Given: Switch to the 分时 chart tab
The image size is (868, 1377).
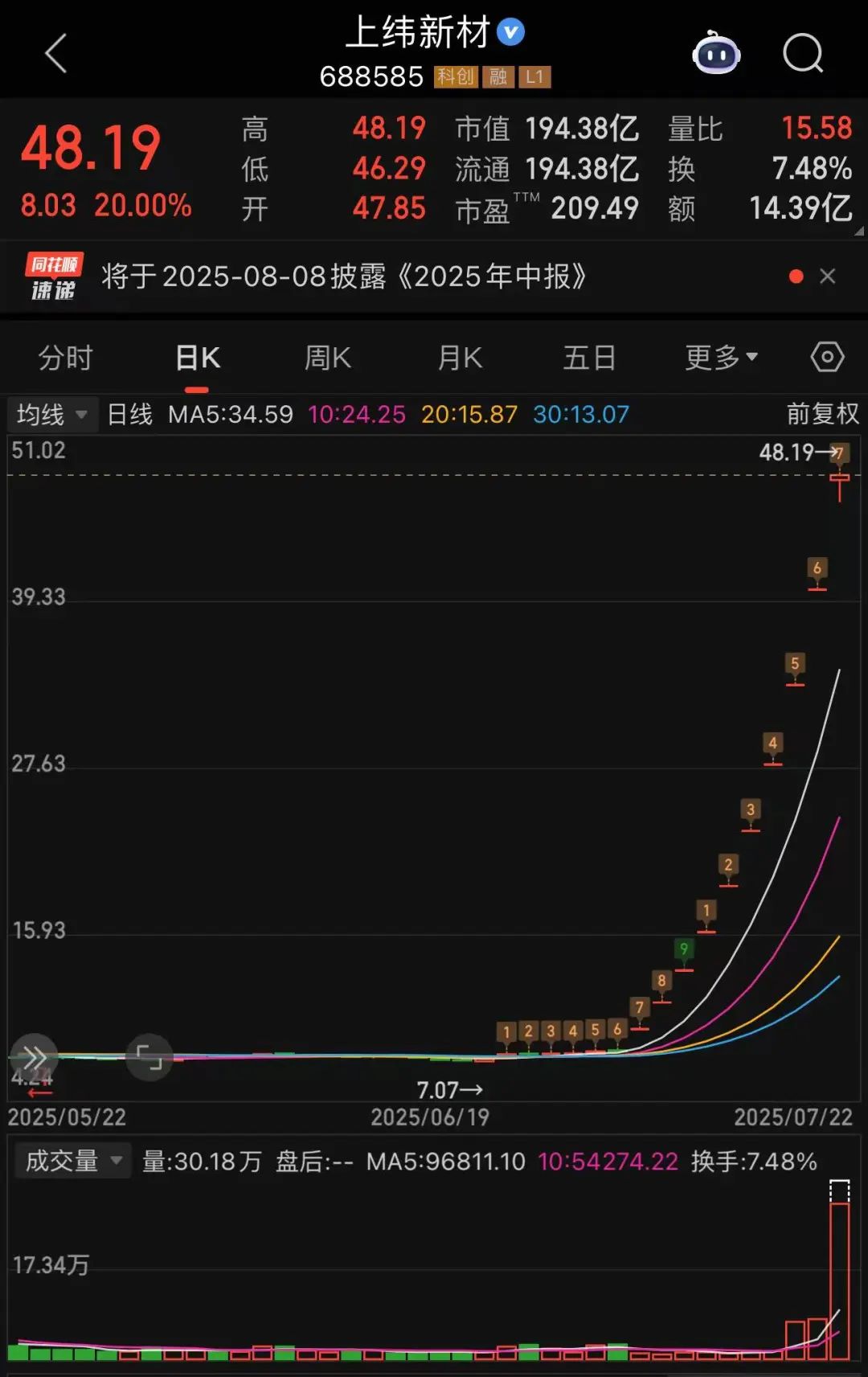Looking at the screenshot, I should (66, 358).
